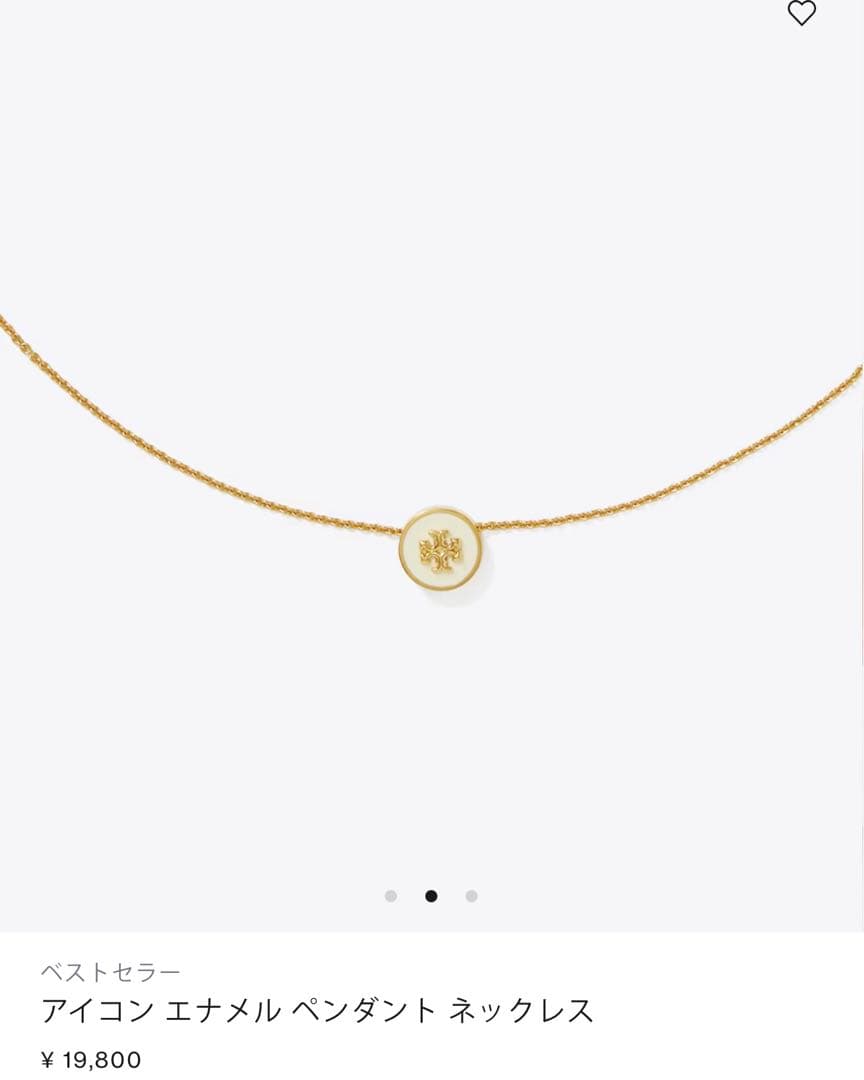Screen dimensions: 864x1080
Task: Open the アイコン エナメル ペンダント ネックレス product title
Action: click(316, 1010)
